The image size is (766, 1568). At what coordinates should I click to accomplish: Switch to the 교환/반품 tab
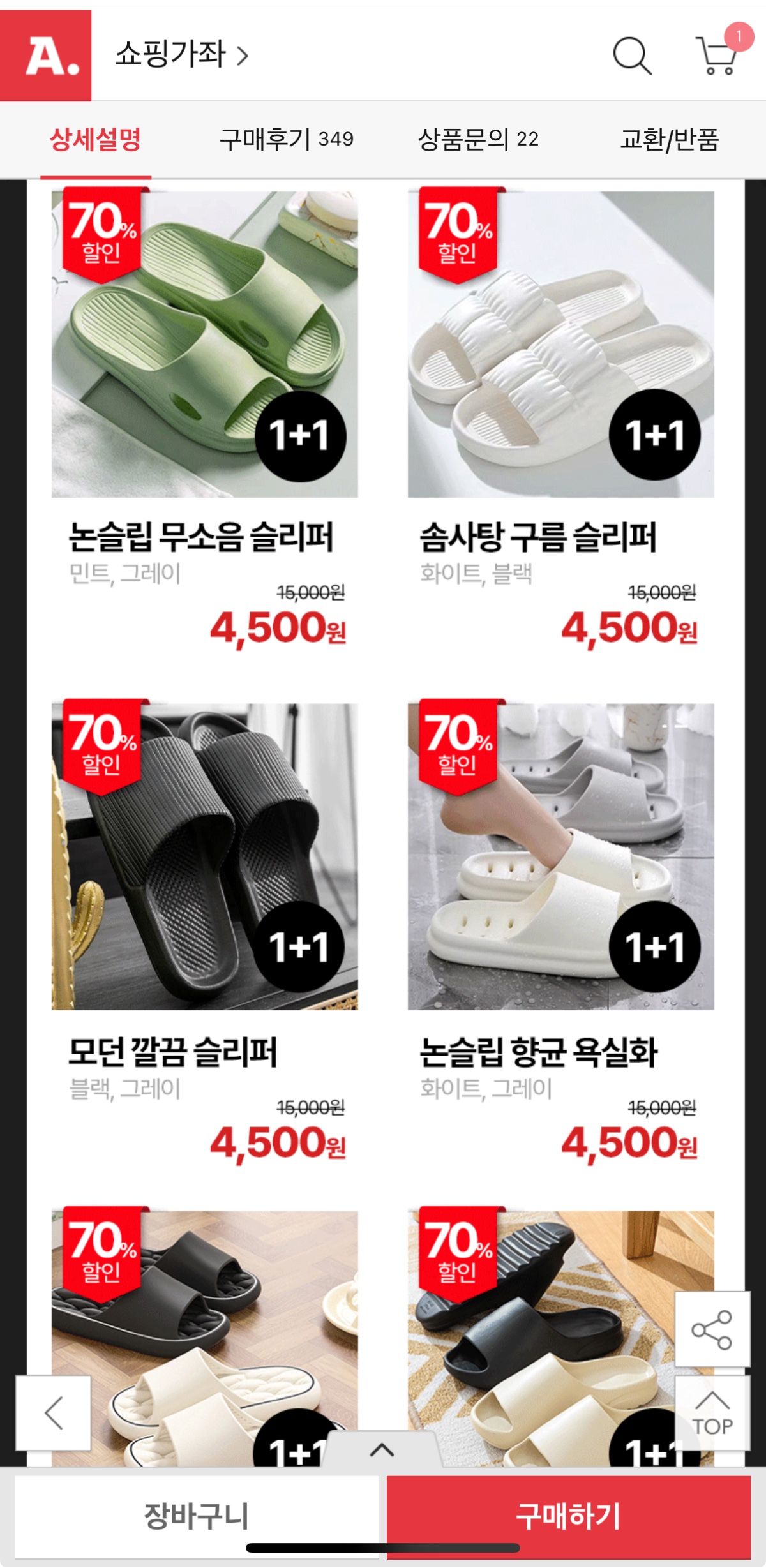coord(670,139)
